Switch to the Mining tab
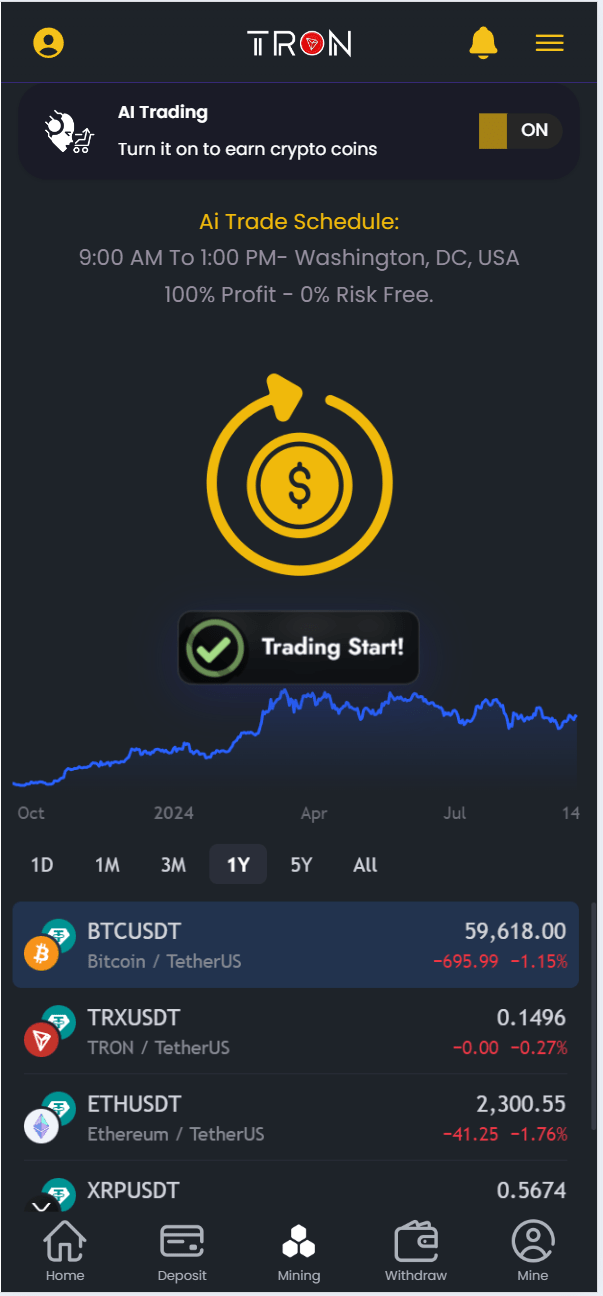Image resolution: width=603 pixels, height=1296 pixels. [298, 1251]
